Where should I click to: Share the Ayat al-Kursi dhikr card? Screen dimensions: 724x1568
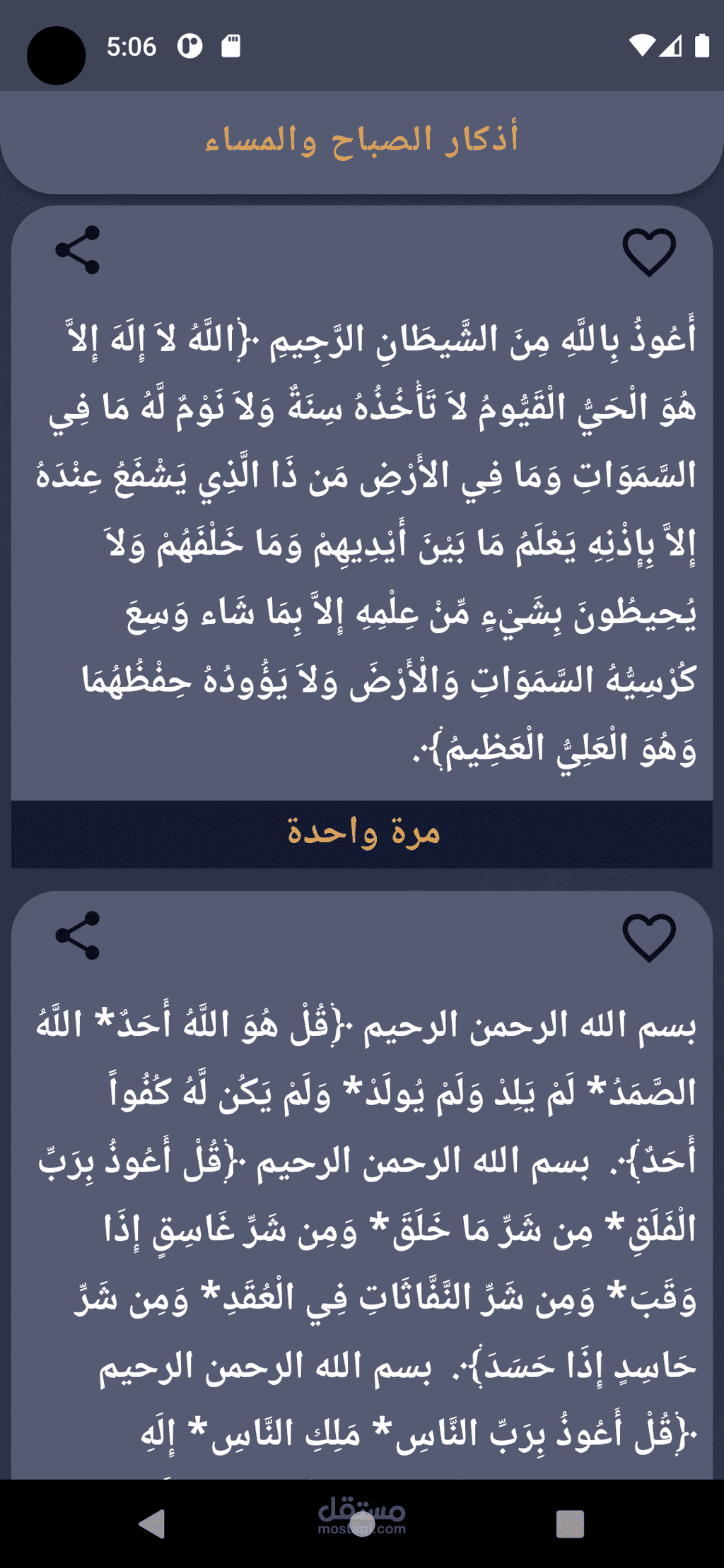pyautogui.click(x=78, y=250)
